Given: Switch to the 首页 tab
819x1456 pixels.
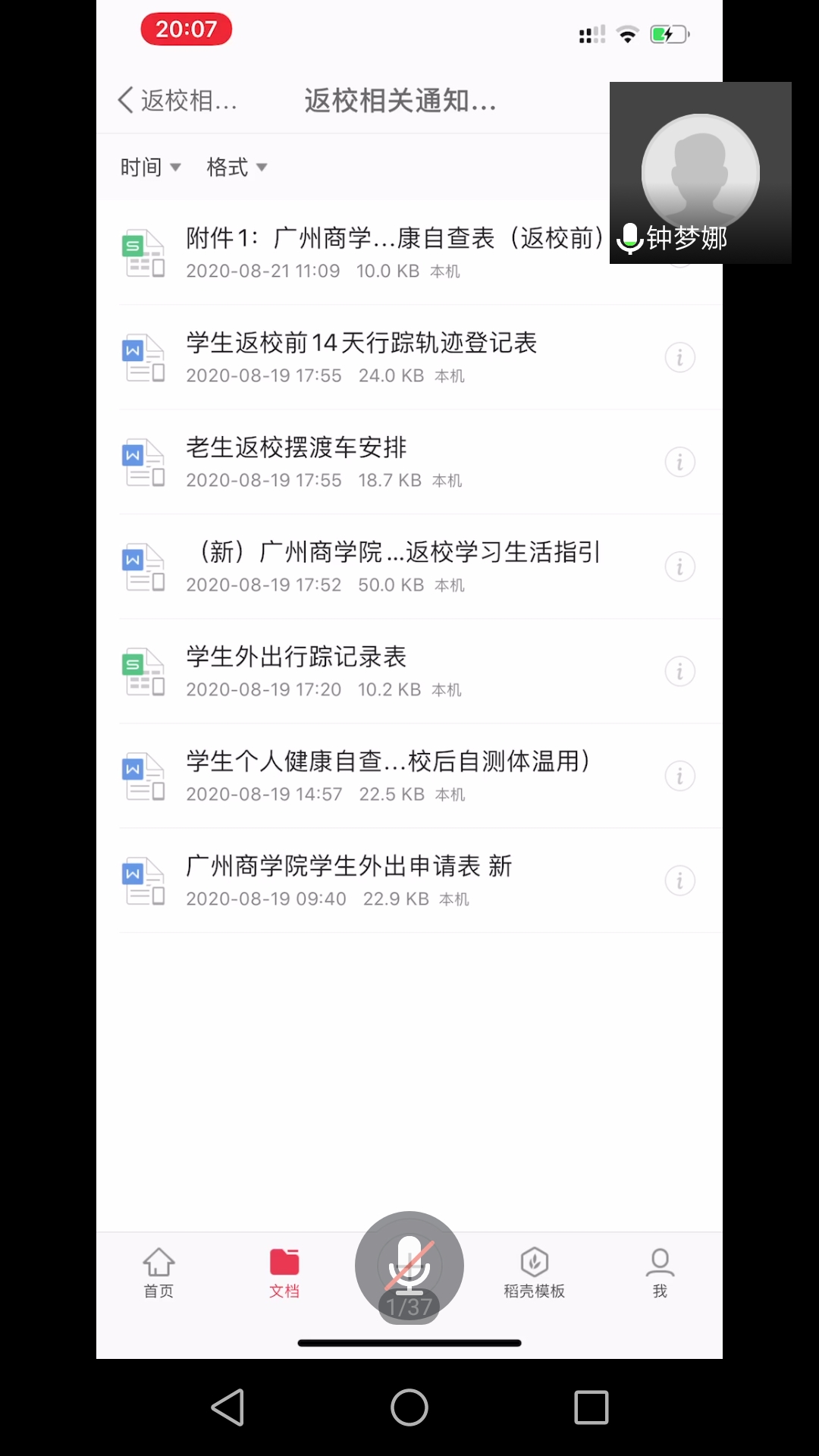Looking at the screenshot, I should coord(158,1272).
